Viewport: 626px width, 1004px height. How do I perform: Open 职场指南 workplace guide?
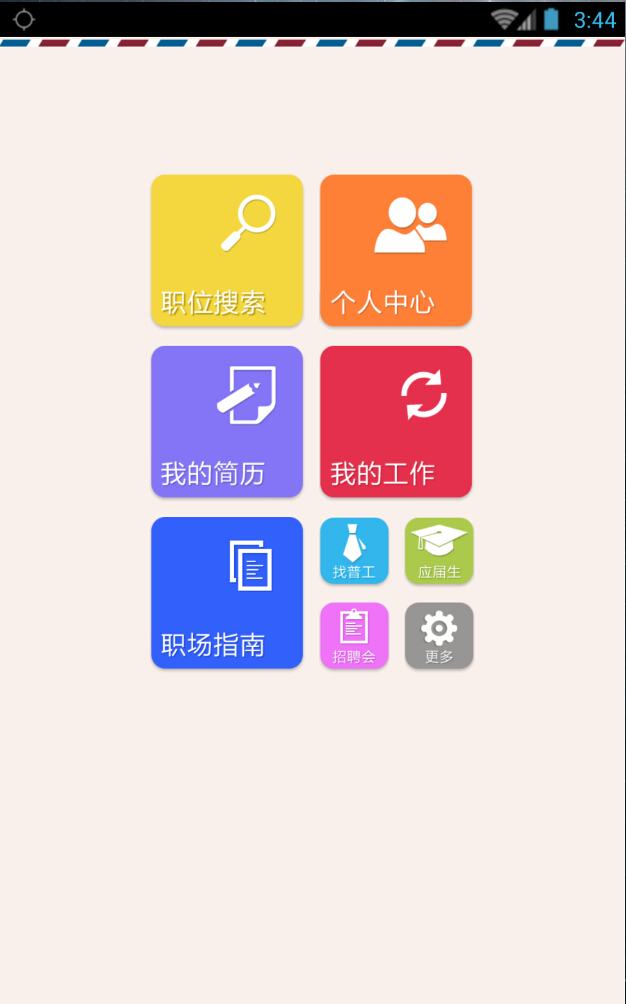227,592
